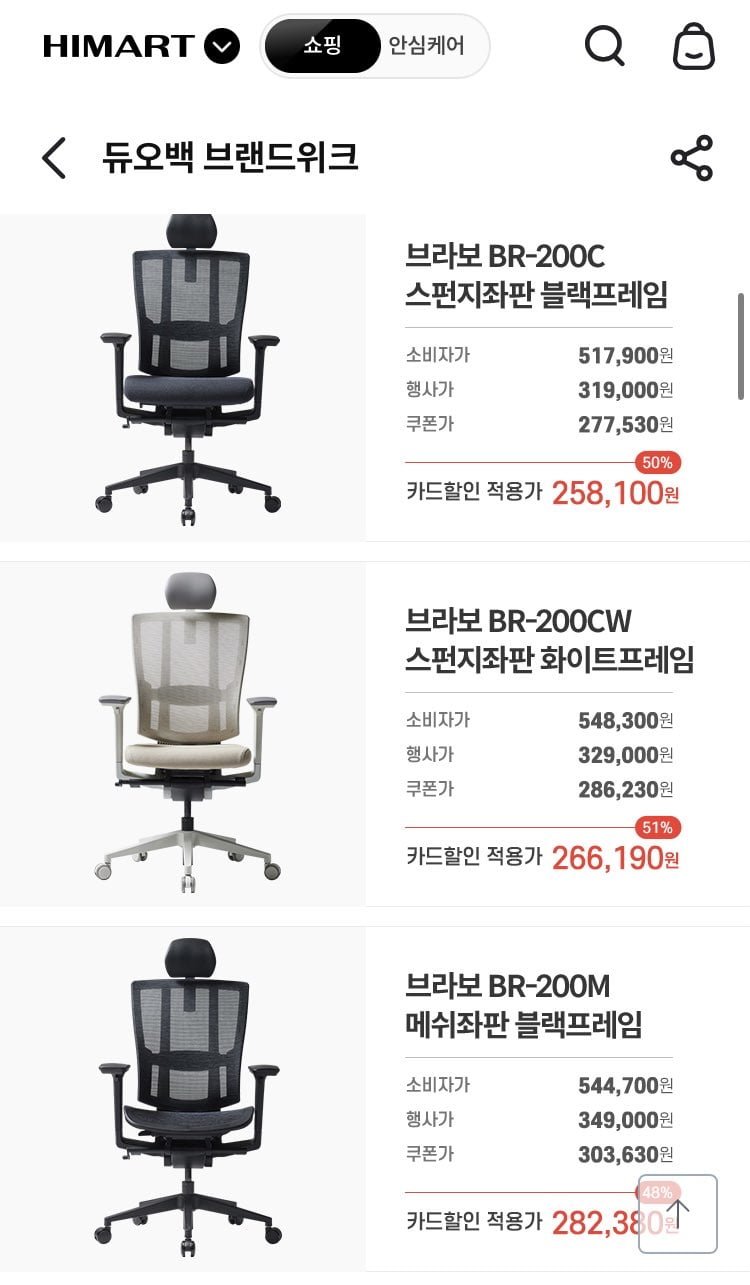Screen dimensions: 750x1285
Task: Share the 듀오백 브랜드위크 page
Action: click(x=692, y=158)
